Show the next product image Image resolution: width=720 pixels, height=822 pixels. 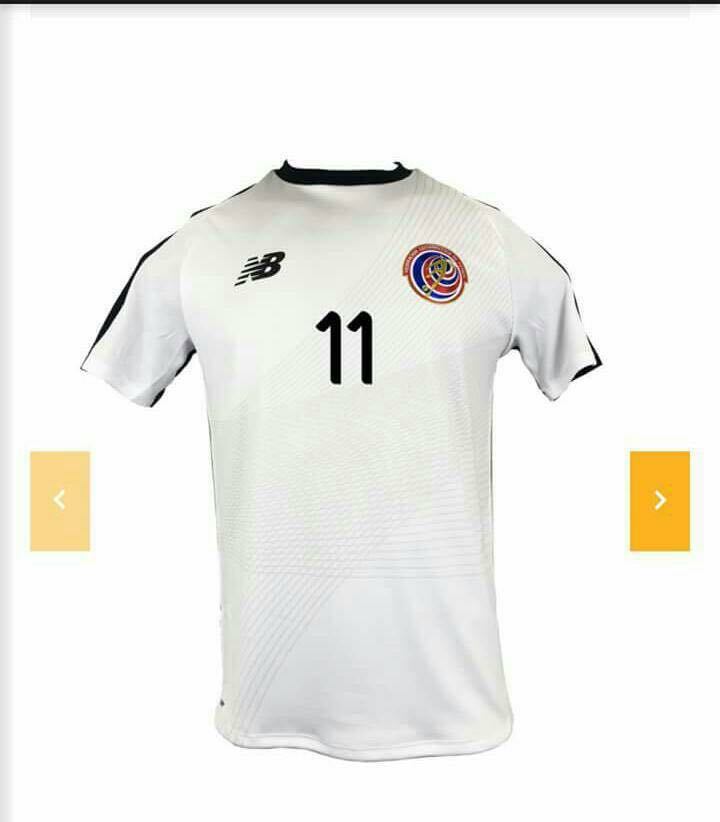coord(659,500)
